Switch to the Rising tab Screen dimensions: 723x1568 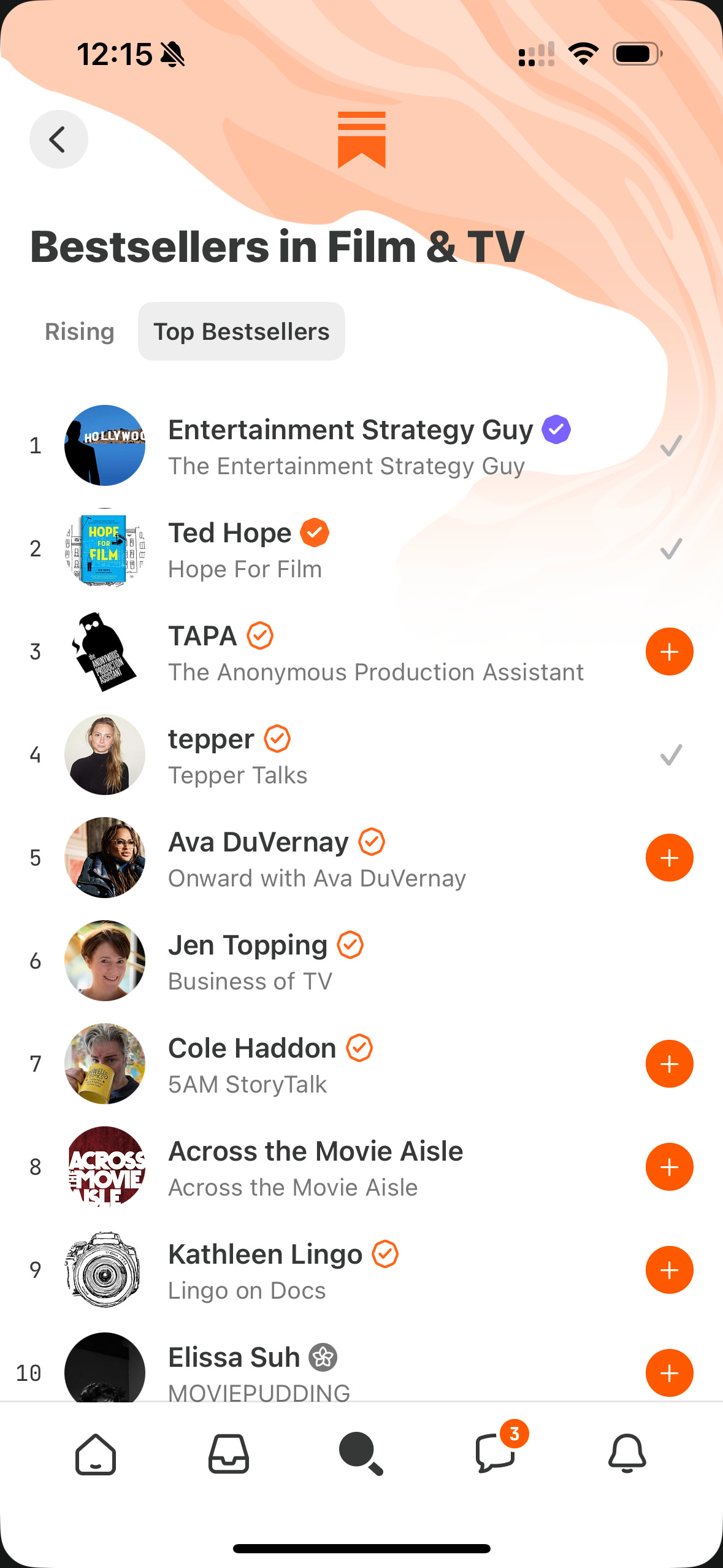pyautogui.click(x=80, y=331)
